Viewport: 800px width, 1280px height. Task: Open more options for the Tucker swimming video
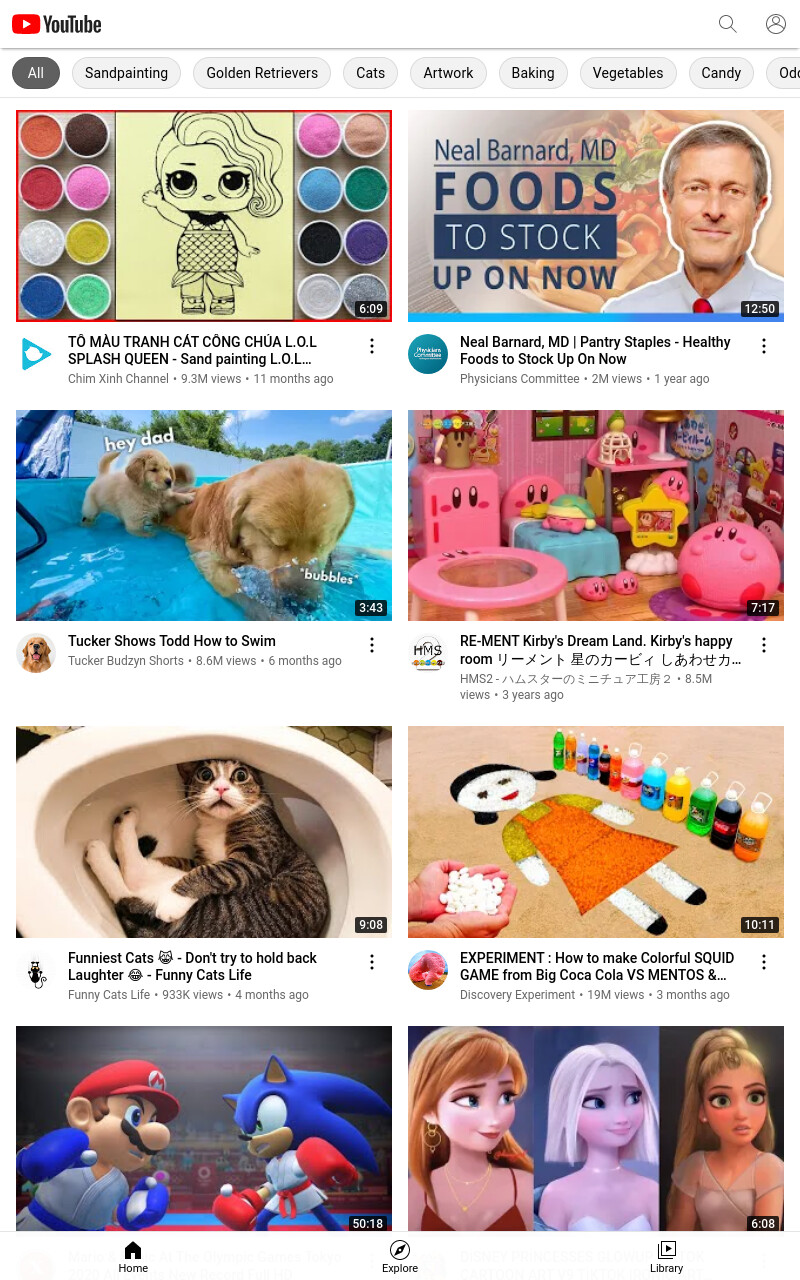click(x=372, y=645)
